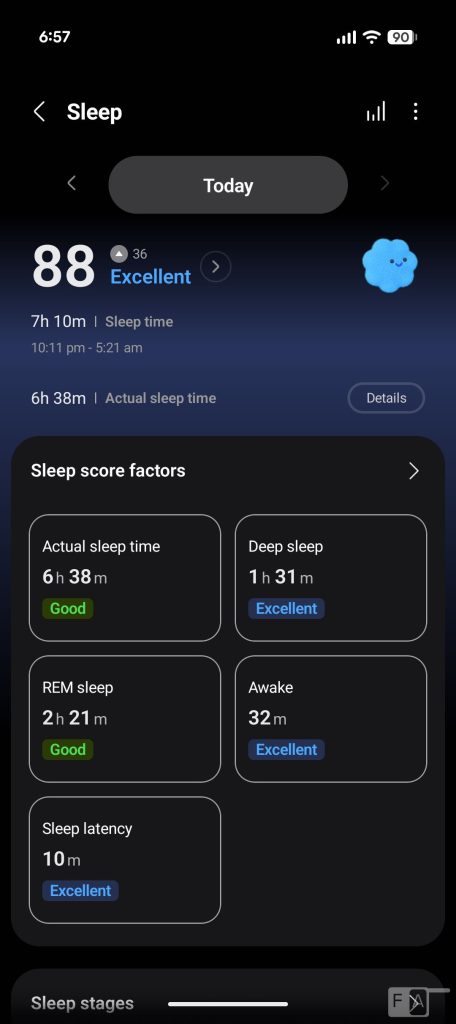Open the Awake card

[331, 719]
